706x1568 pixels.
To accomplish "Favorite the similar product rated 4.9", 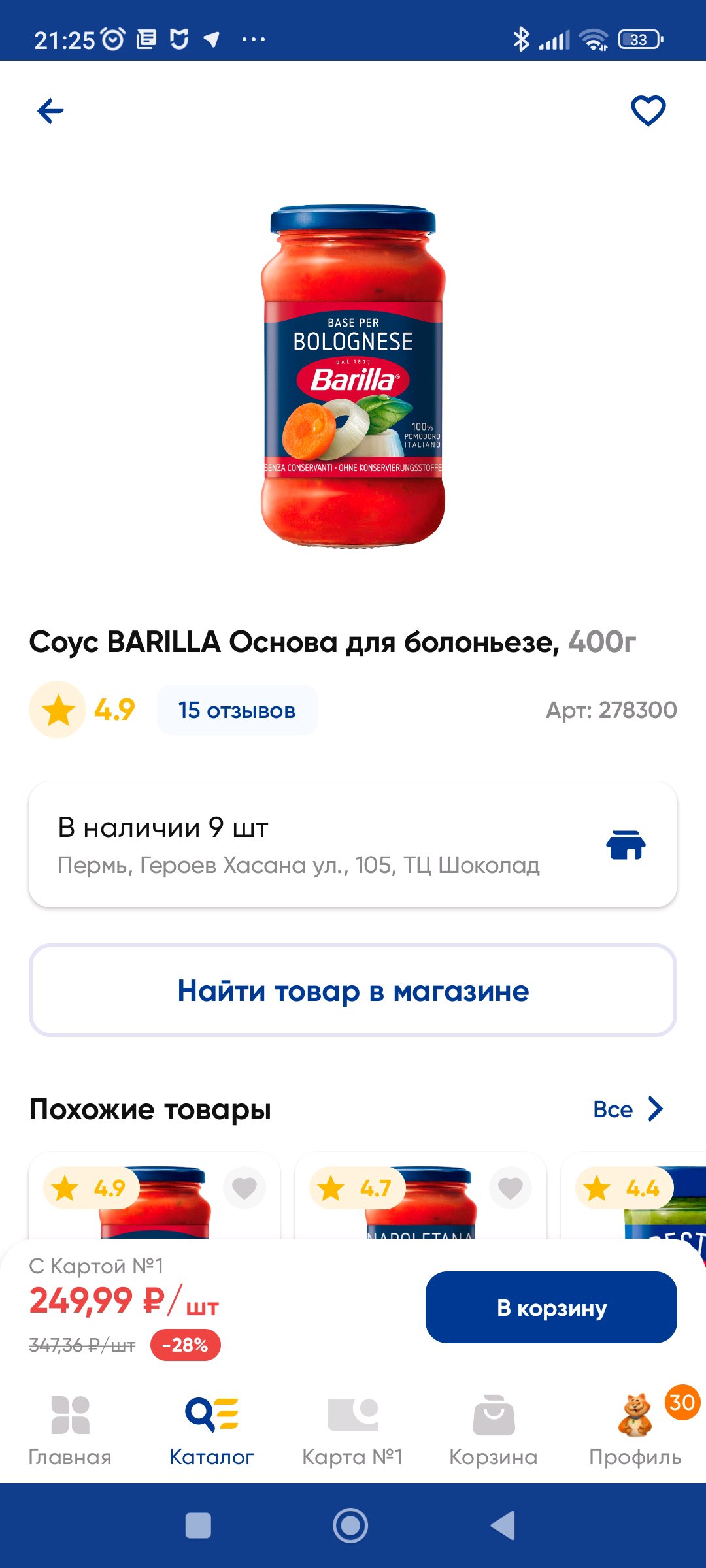I will pos(244,1188).
